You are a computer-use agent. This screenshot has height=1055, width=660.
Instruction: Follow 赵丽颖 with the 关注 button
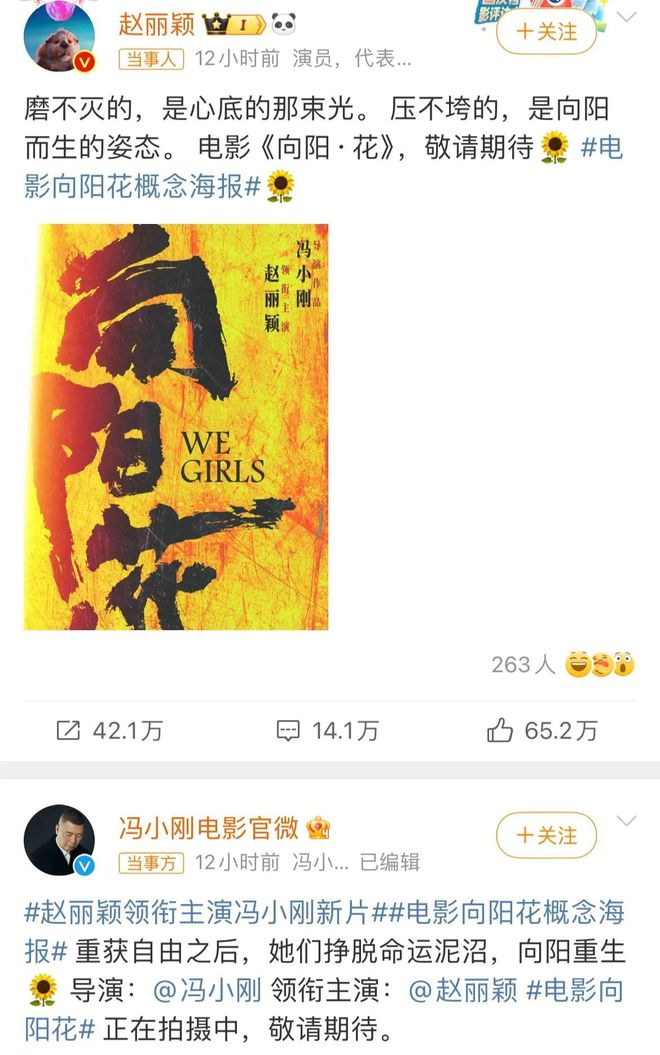tap(546, 31)
